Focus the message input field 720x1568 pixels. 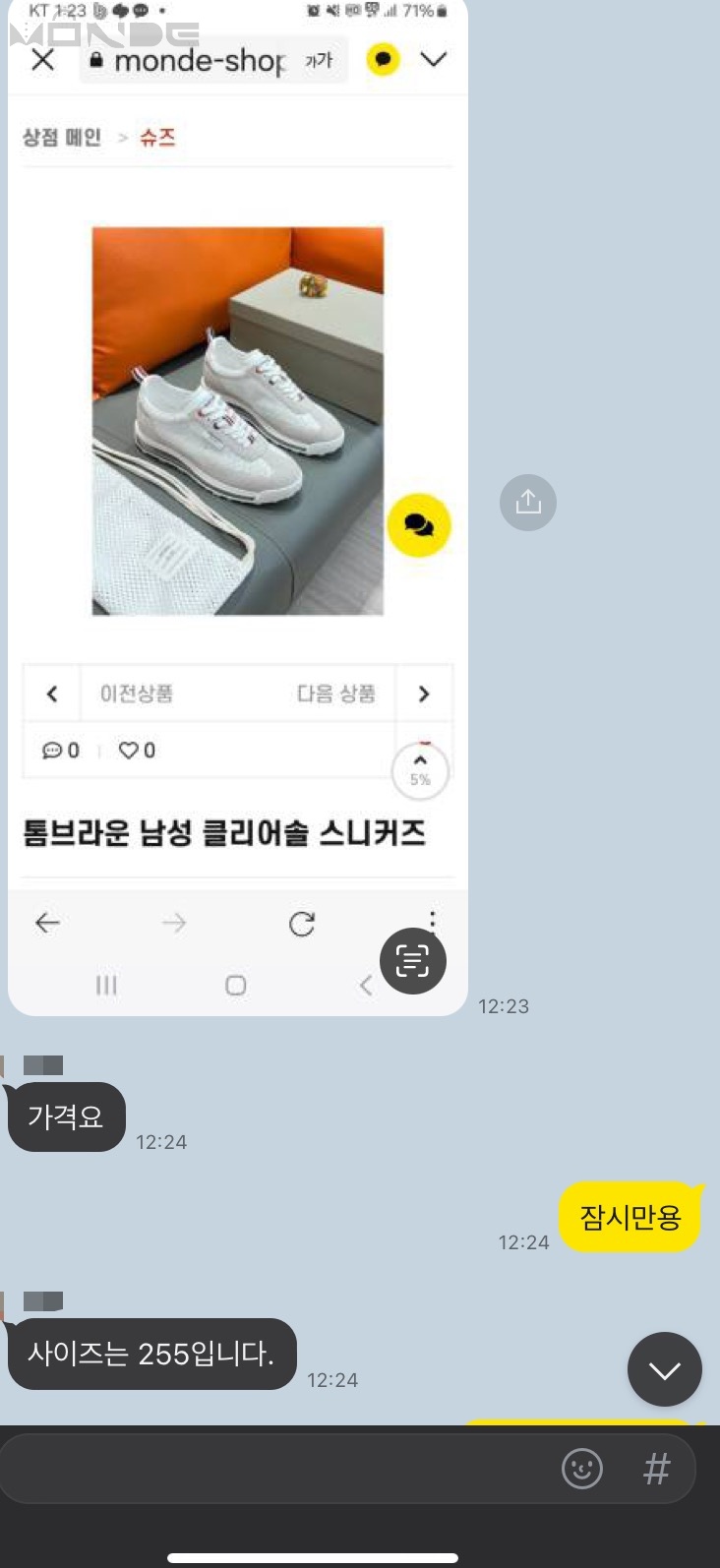[275, 1469]
